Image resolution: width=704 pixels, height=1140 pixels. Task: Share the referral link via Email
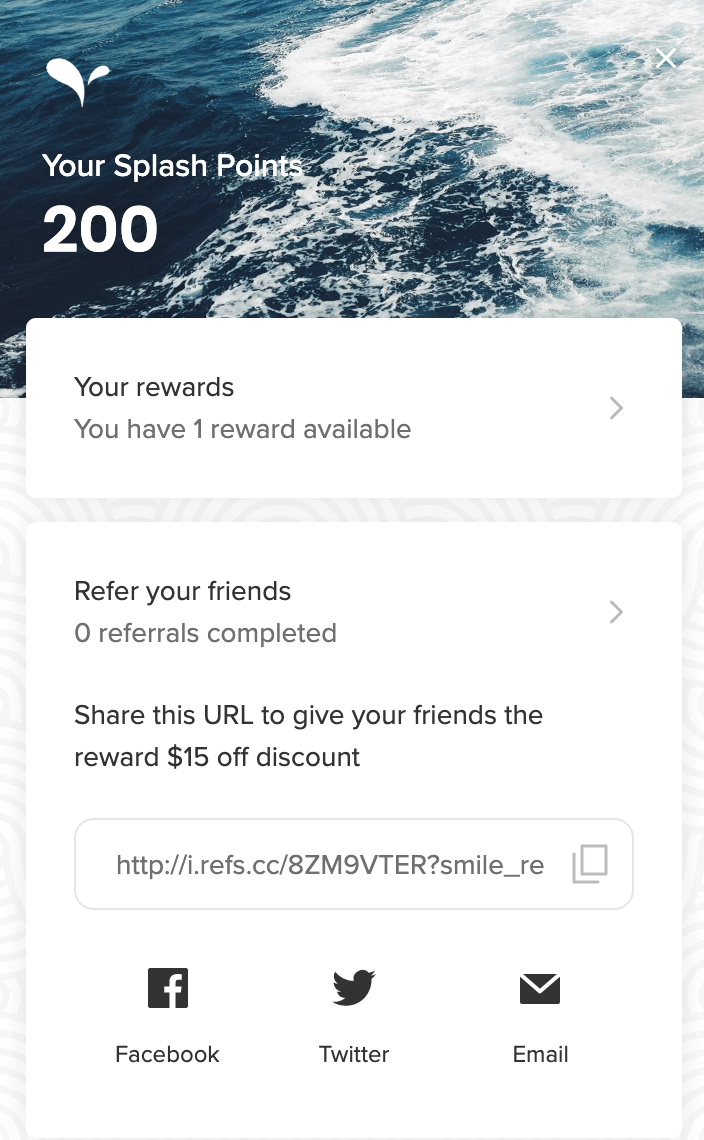pyautogui.click(x=540, y=1016)
